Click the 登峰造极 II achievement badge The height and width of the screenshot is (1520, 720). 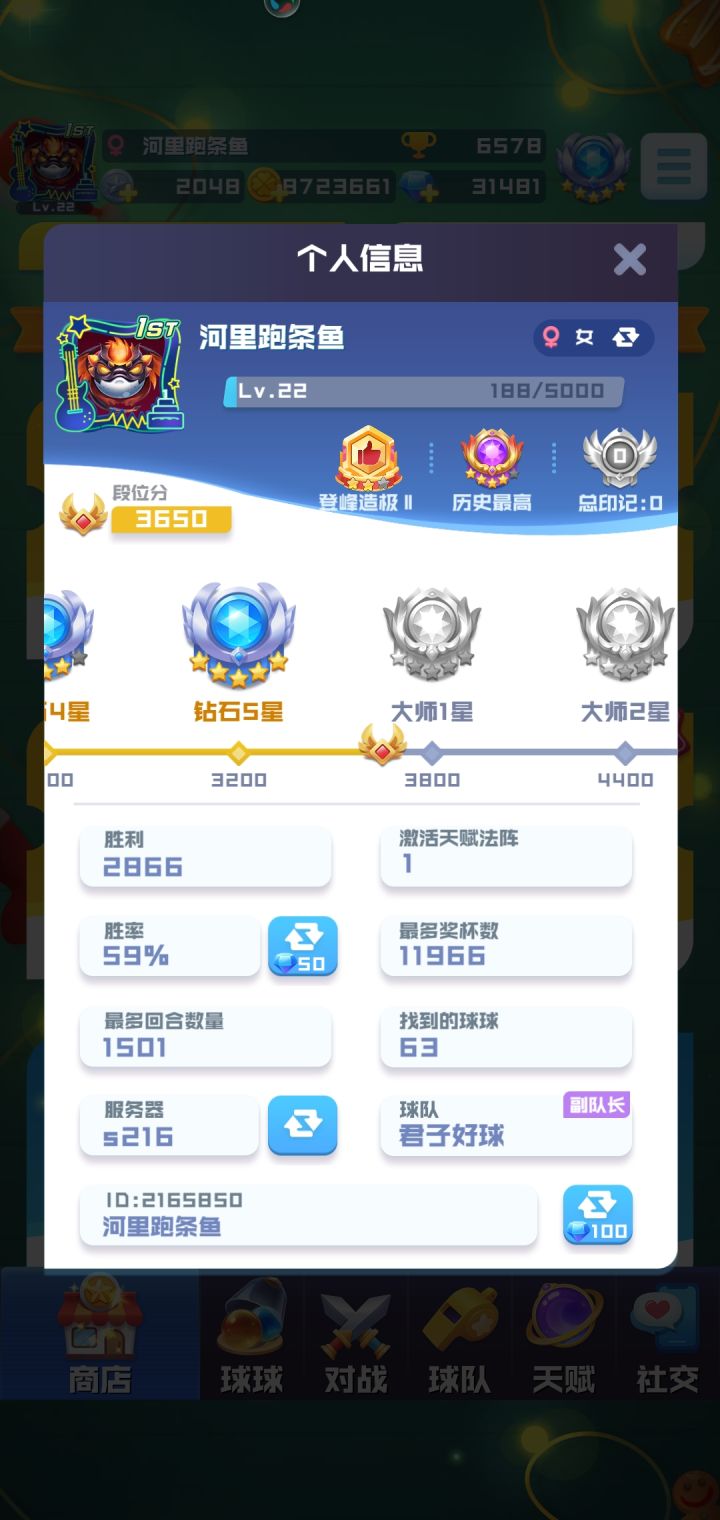tap(370, 455)
